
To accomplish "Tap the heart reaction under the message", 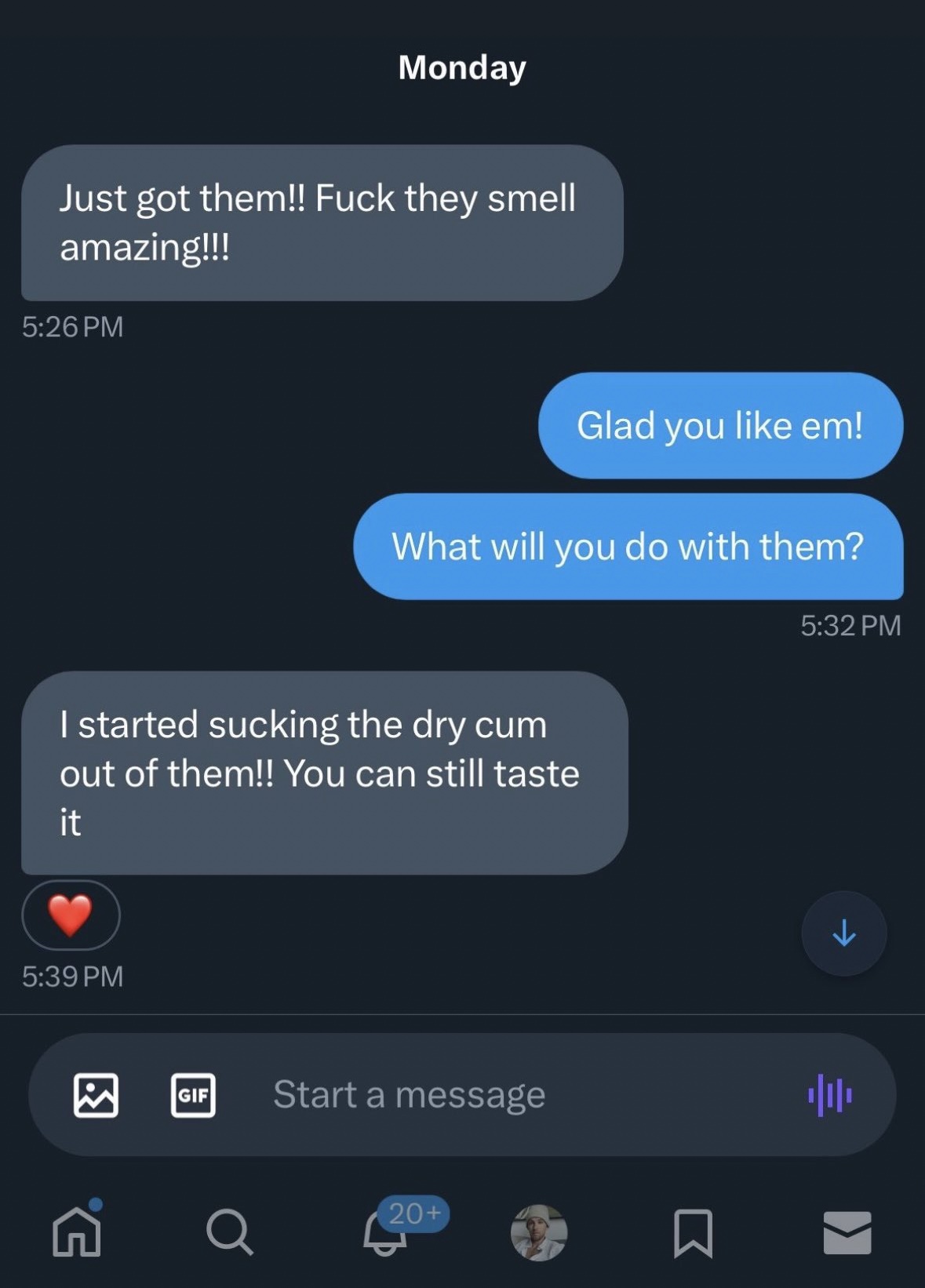I will click(x=71, y=915).
